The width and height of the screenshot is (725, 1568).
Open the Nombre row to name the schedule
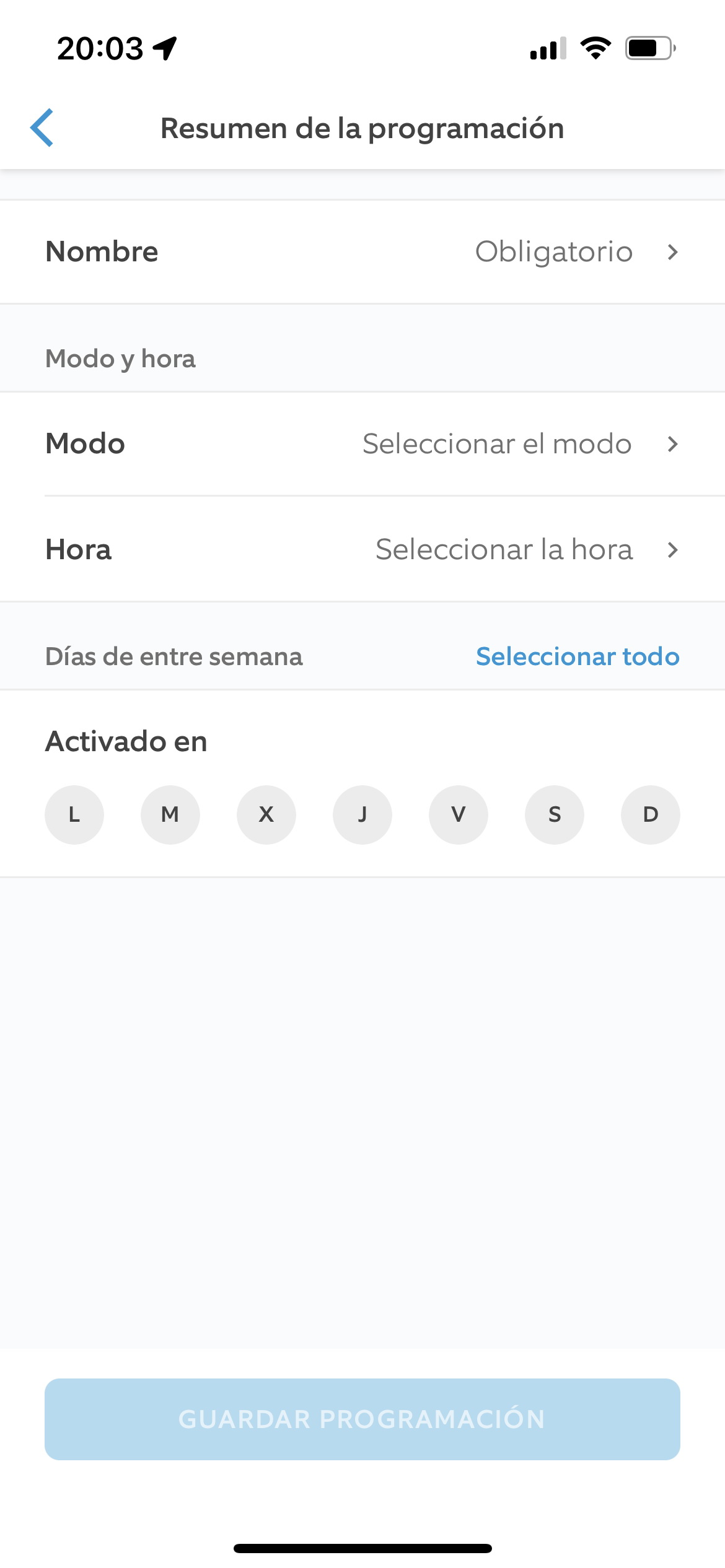pos(362,251)
